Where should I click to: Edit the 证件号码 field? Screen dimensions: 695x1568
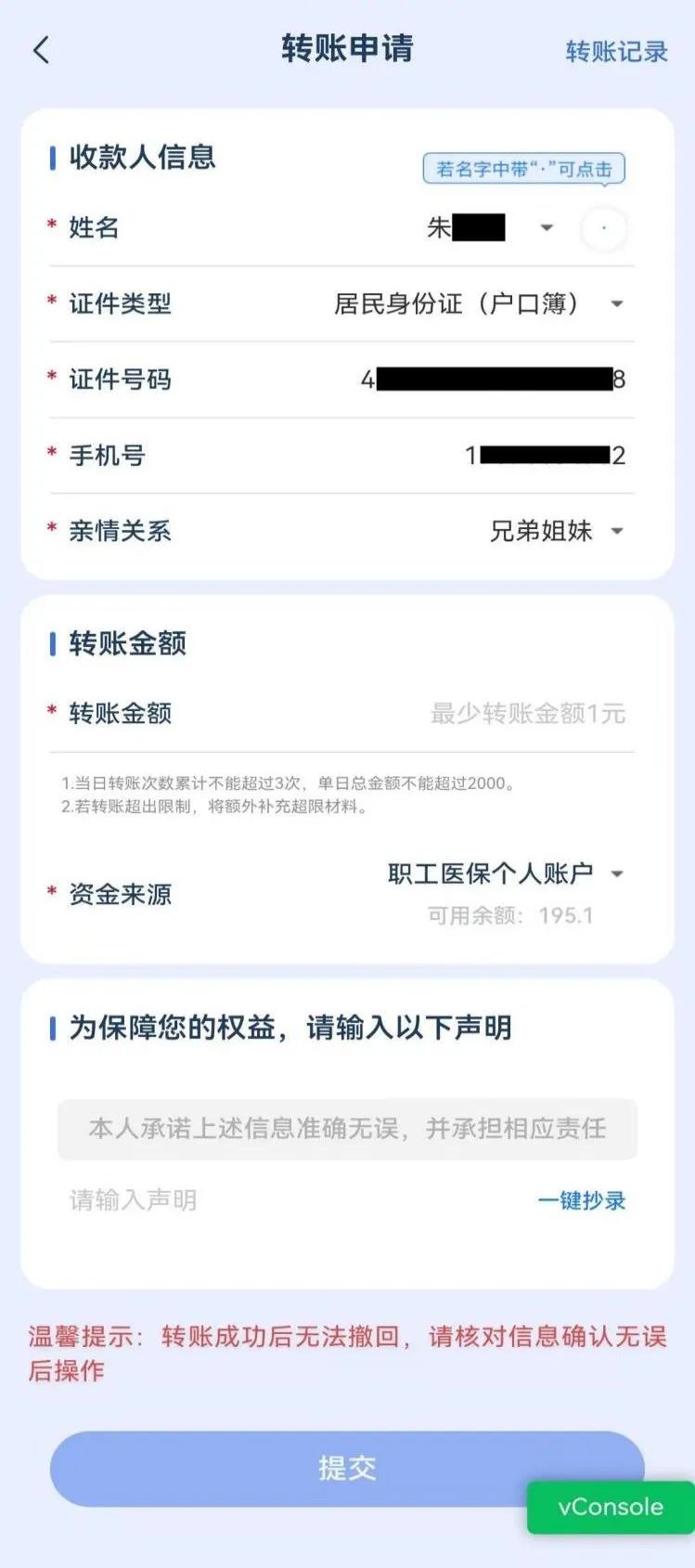tap(493, 380)
